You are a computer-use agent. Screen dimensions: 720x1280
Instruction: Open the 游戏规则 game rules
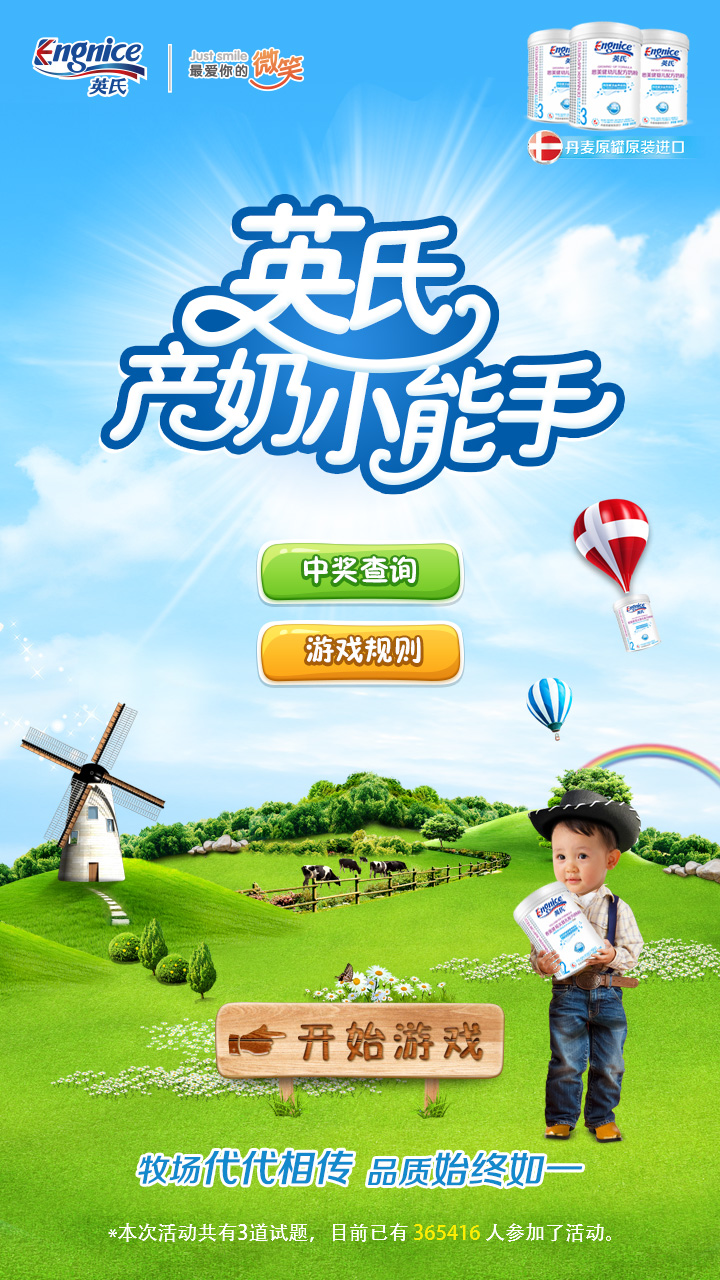pos(360,652)
